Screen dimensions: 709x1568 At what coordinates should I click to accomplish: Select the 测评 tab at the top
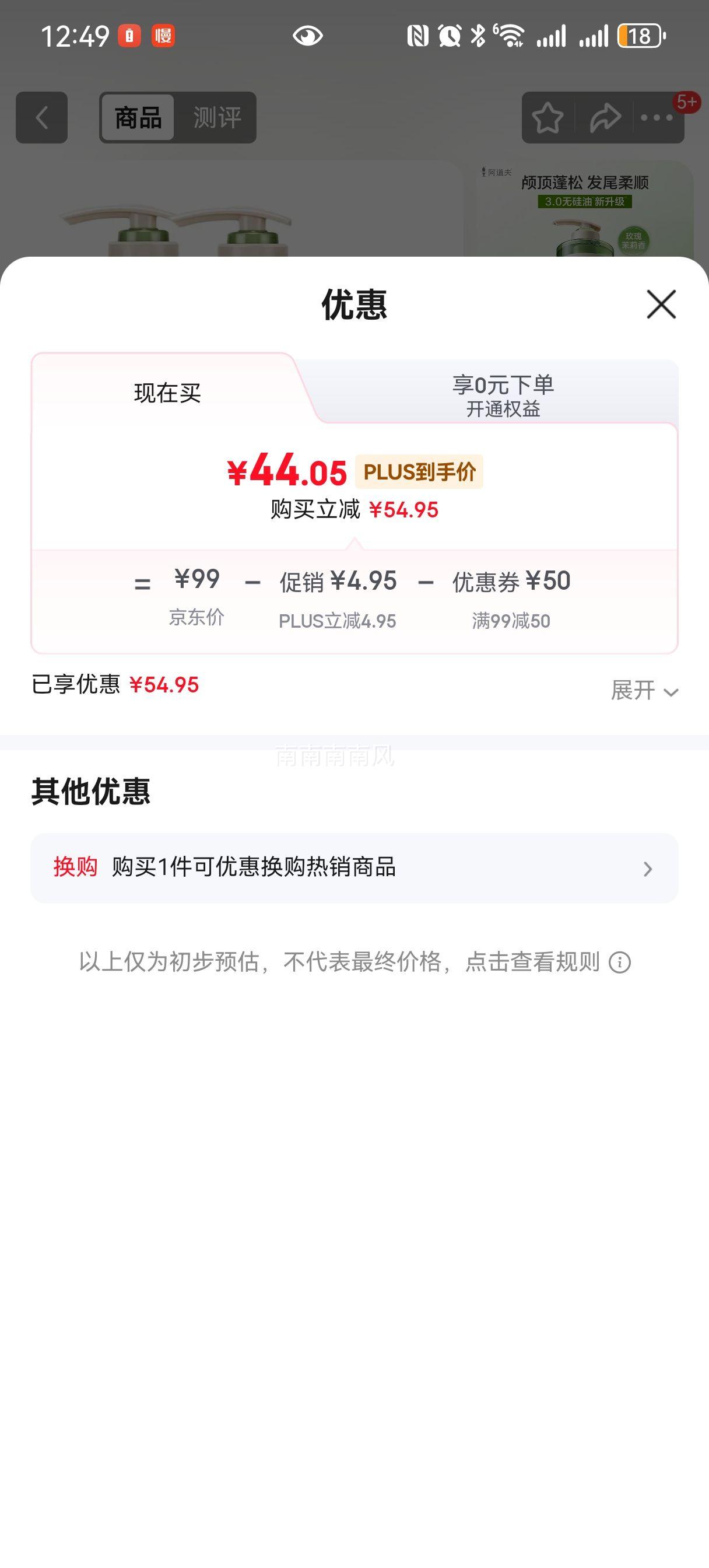point(217,117)
